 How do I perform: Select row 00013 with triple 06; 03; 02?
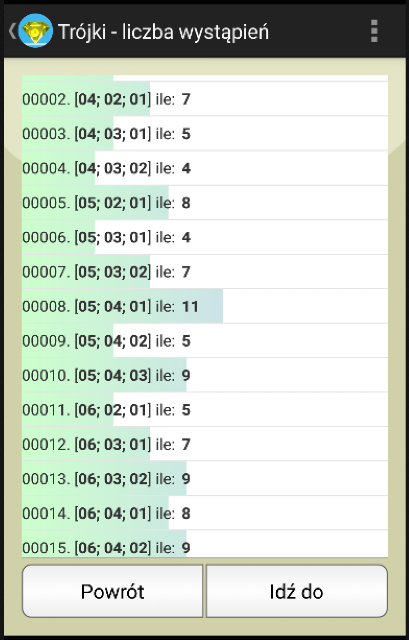point(205,478)
